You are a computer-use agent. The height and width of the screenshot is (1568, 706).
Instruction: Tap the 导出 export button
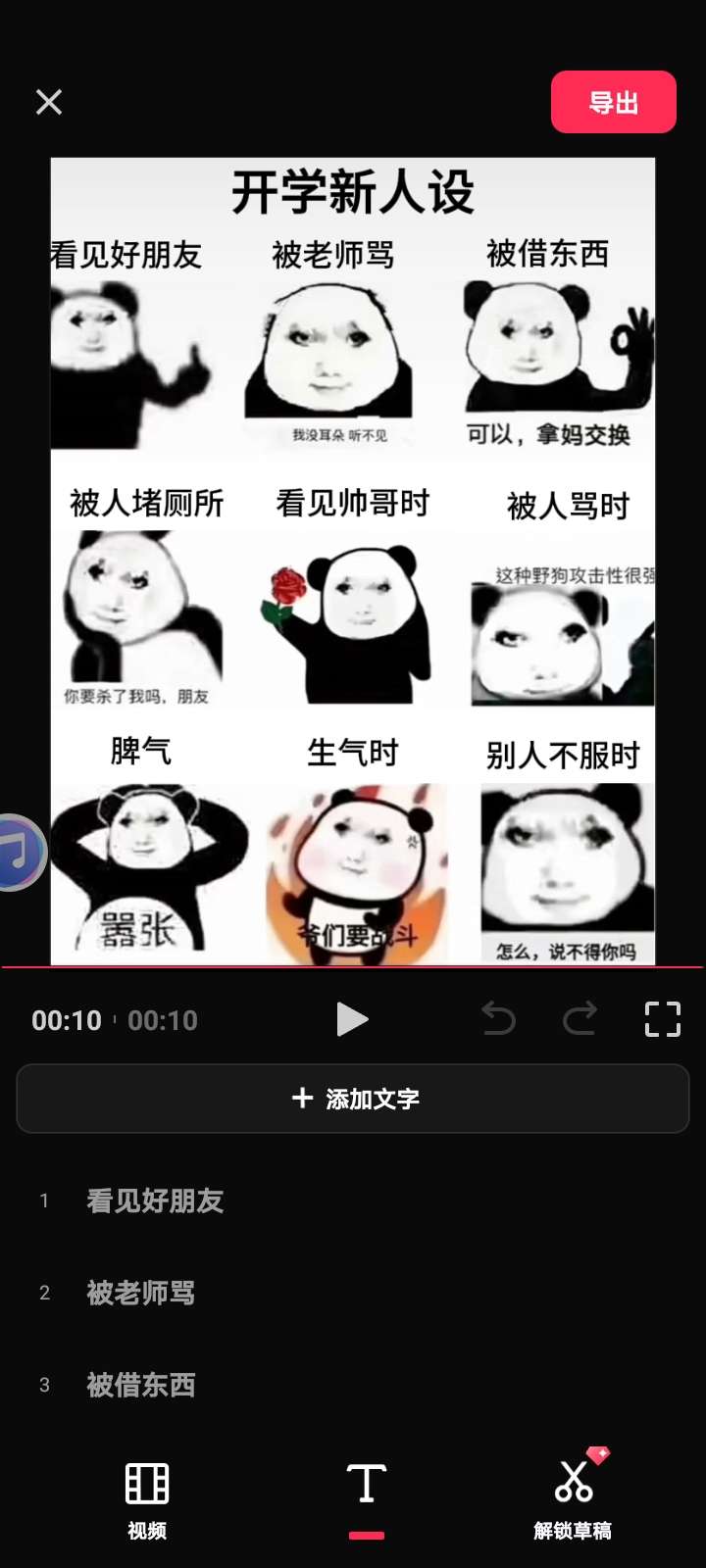click(x=613, y=102)
